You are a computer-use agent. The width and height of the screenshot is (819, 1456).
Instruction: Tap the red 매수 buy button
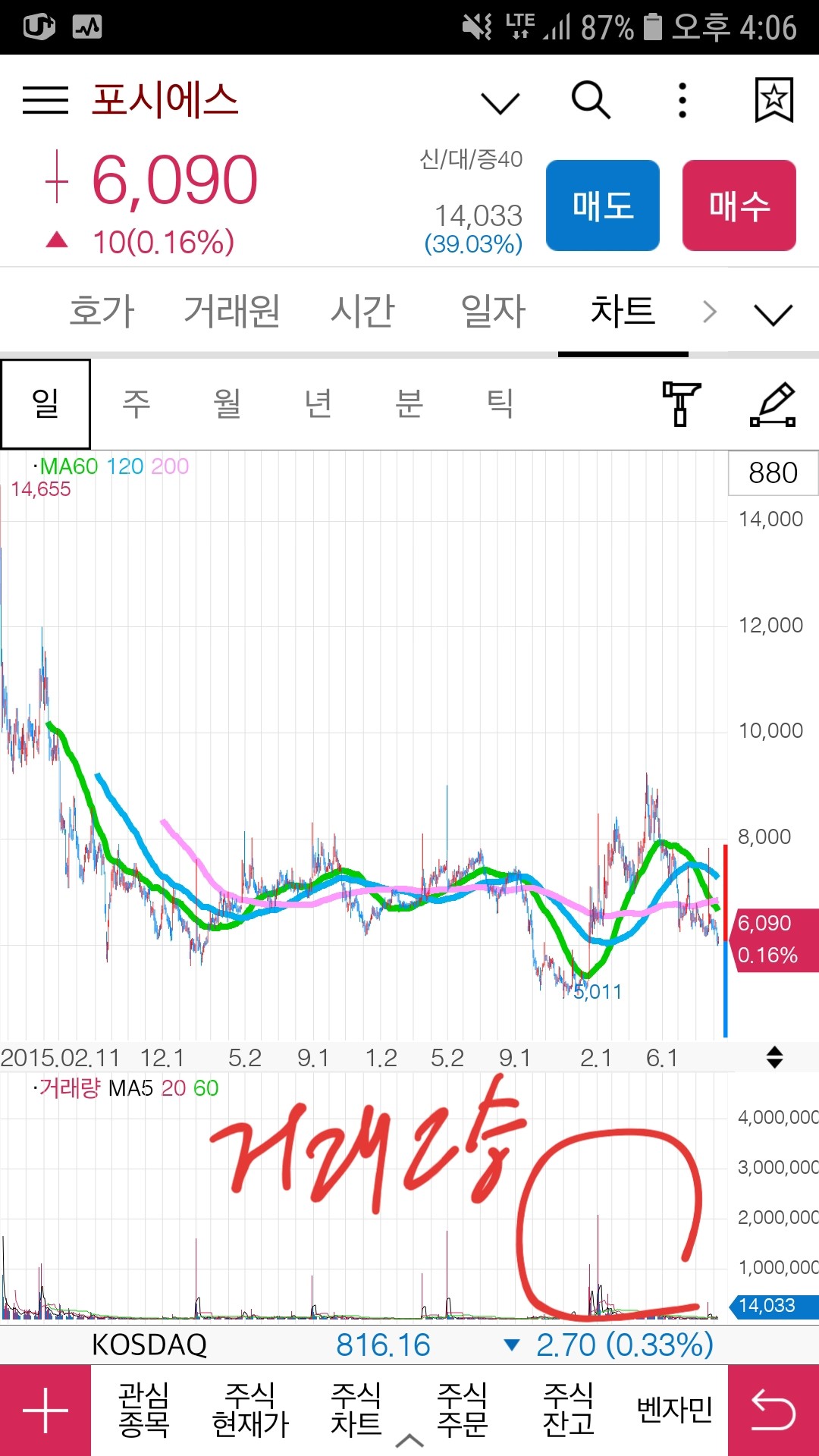tap(739, 206)
